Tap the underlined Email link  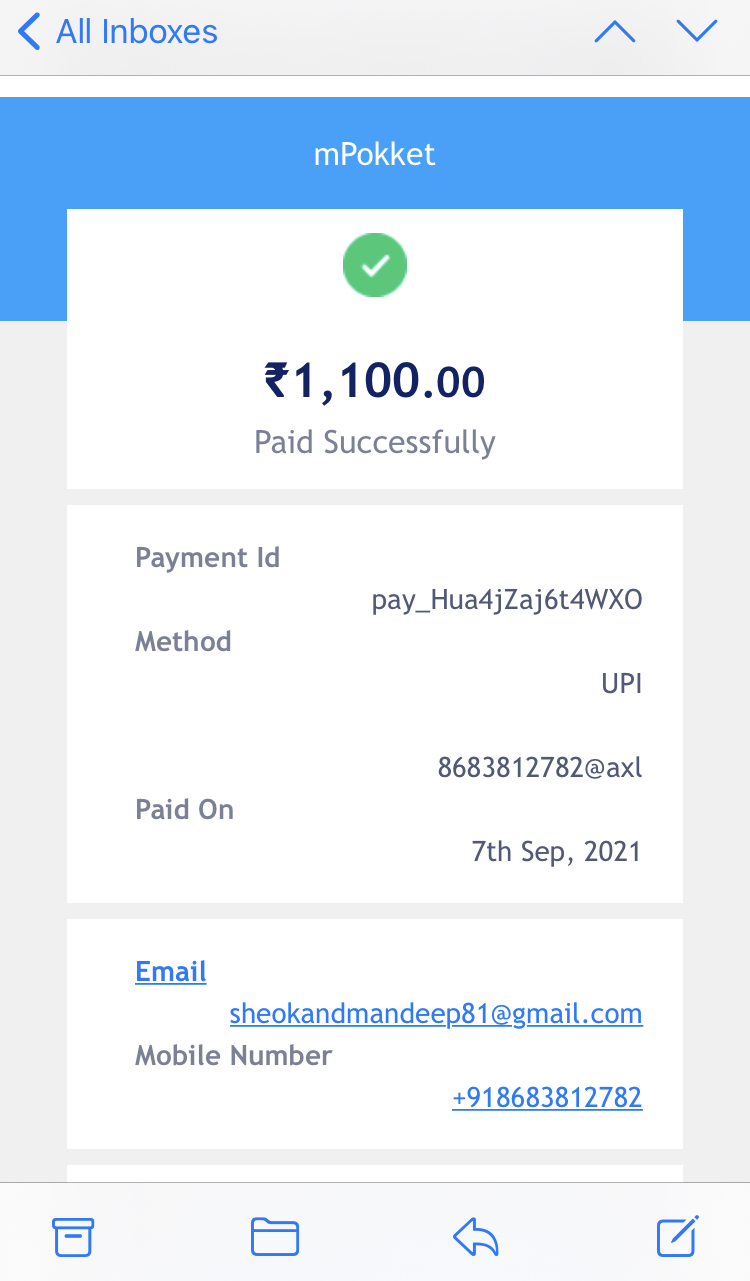point(171,972)
